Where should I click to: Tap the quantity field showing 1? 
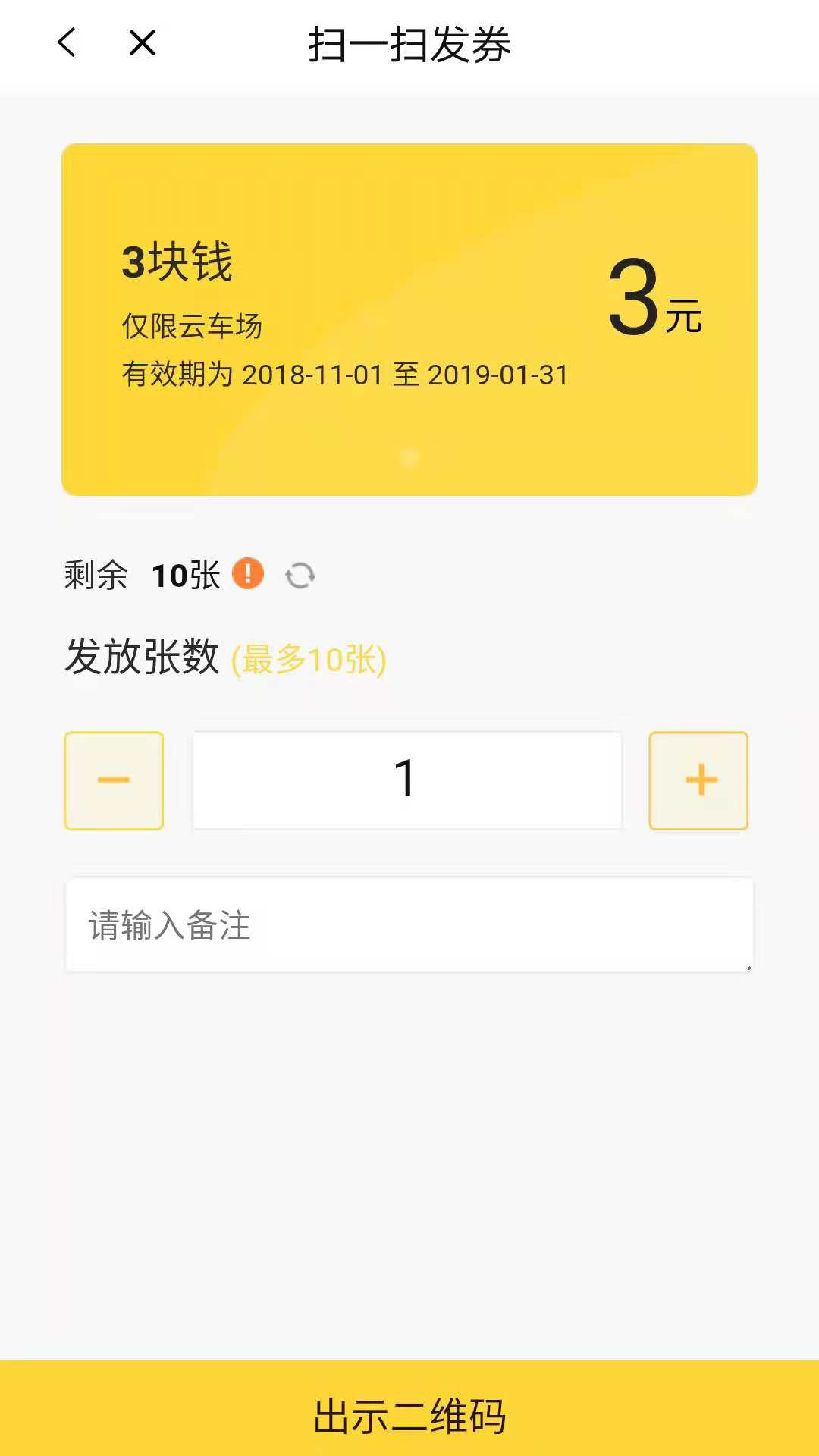point(407,780)
